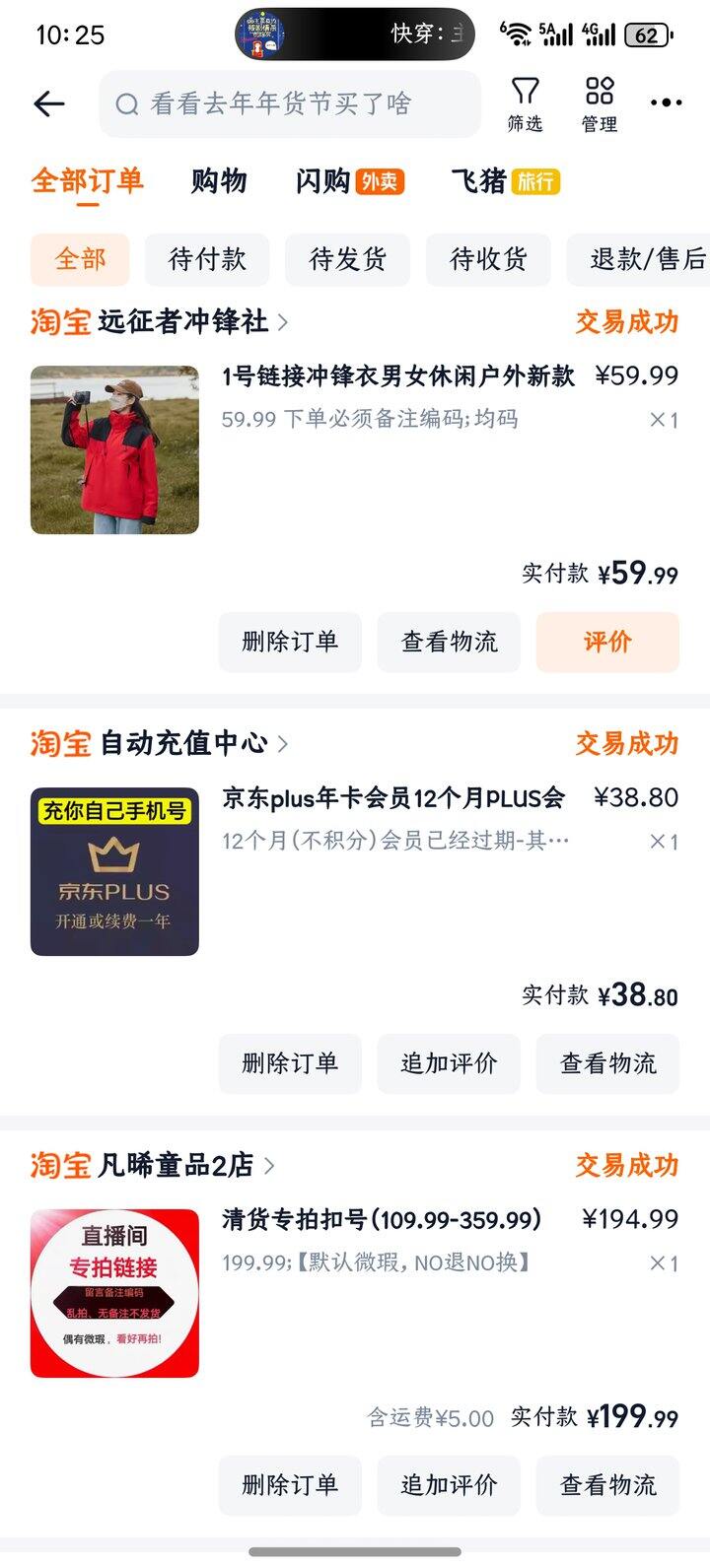Tap the 评价 button for the jacket order
Screen dimensions: 710x1568
pos(607,642)
